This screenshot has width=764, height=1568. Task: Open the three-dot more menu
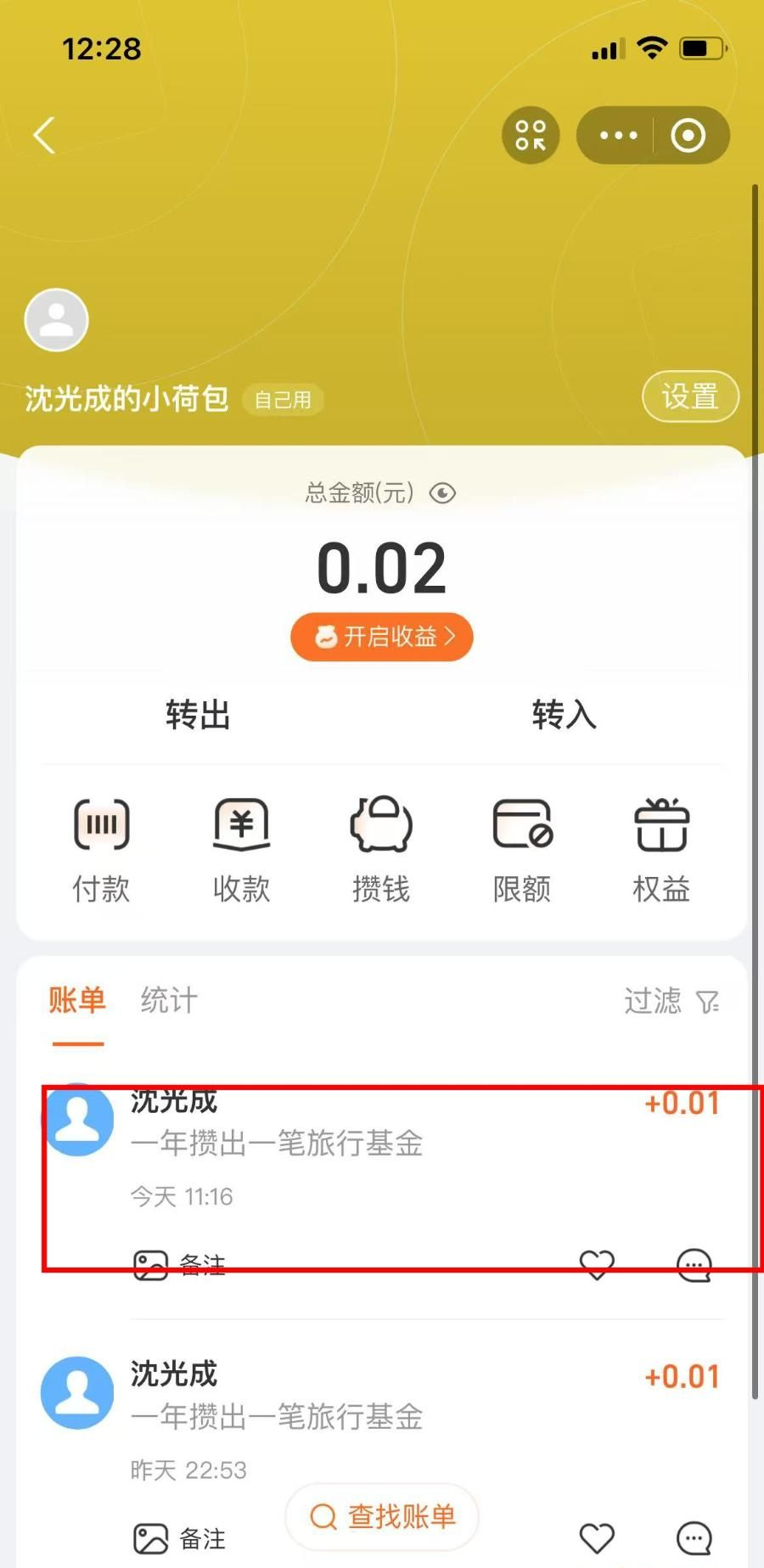[618, 135]
